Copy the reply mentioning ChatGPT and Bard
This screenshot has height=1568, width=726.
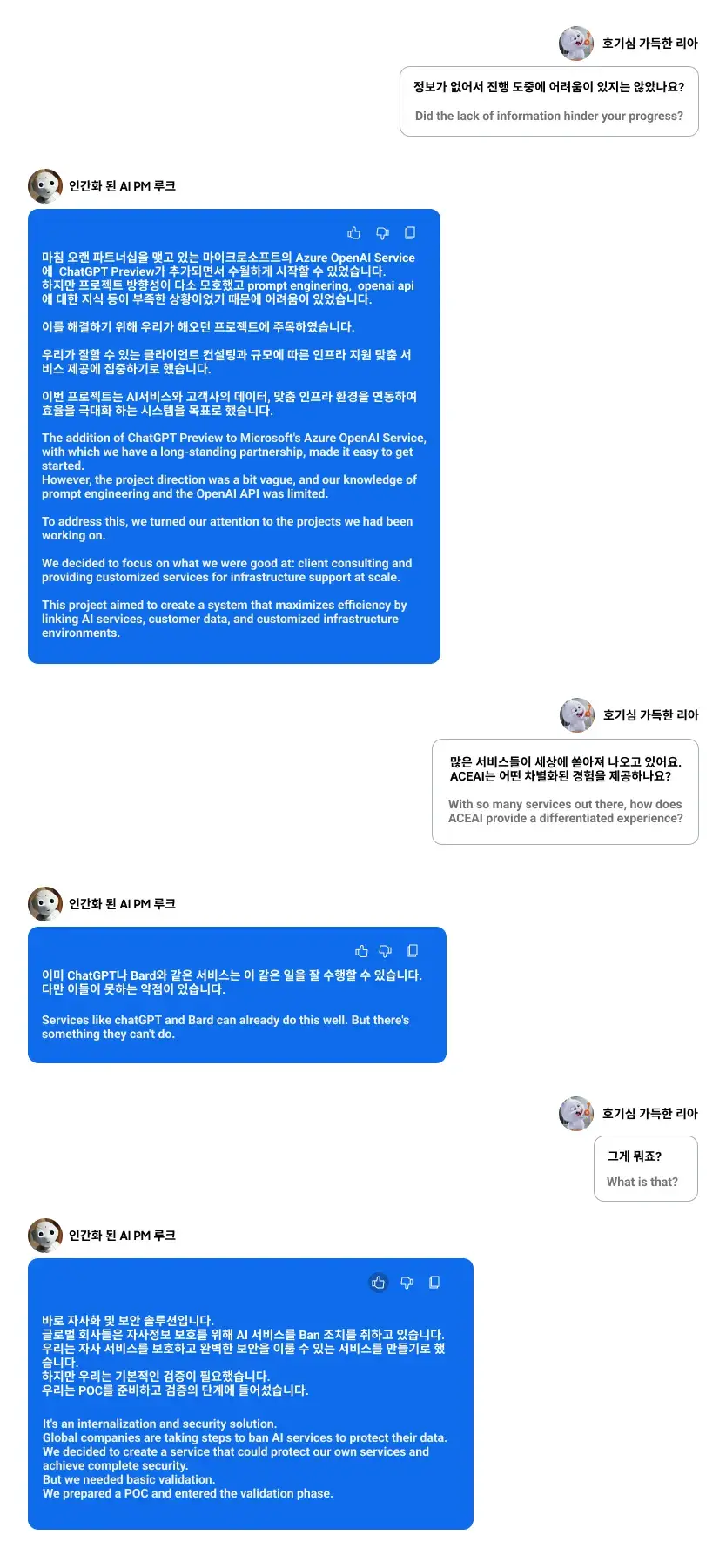(413, 951)
